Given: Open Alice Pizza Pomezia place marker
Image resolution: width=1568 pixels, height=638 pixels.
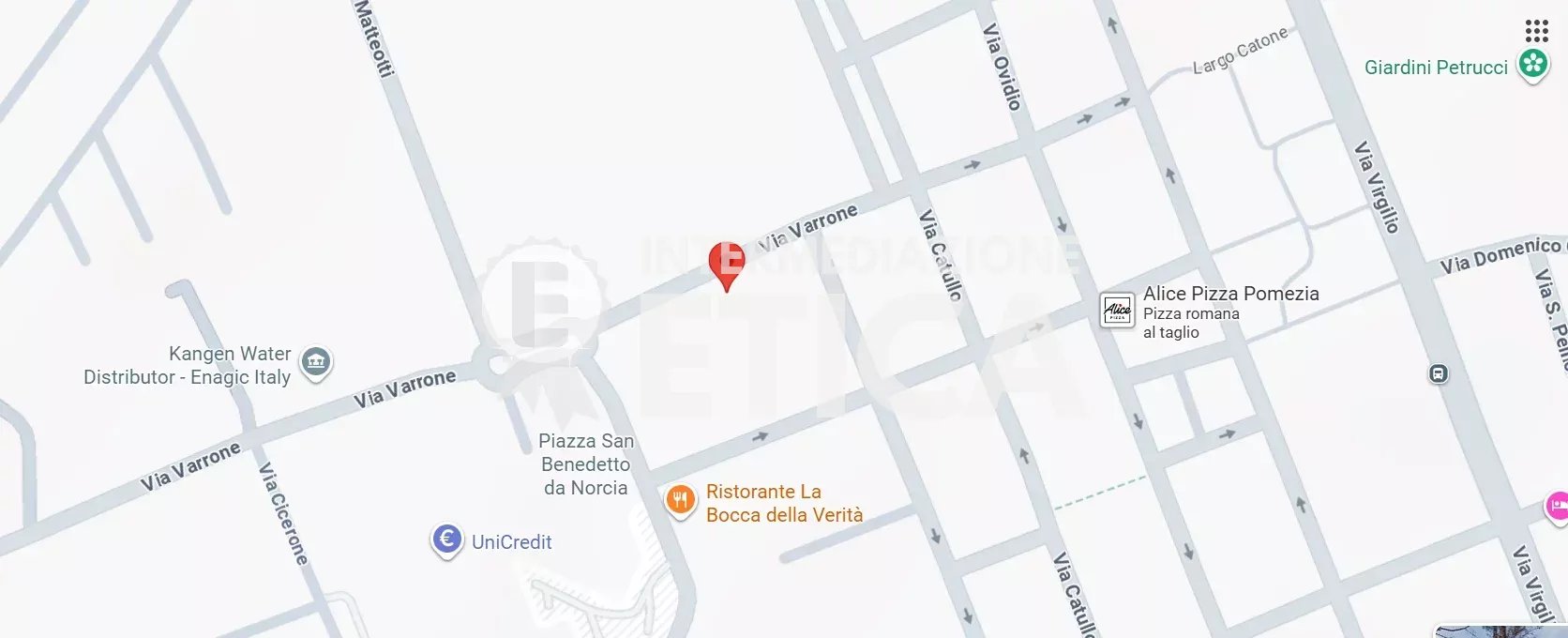Looking at the screenshot, I should click(1117, 309).
